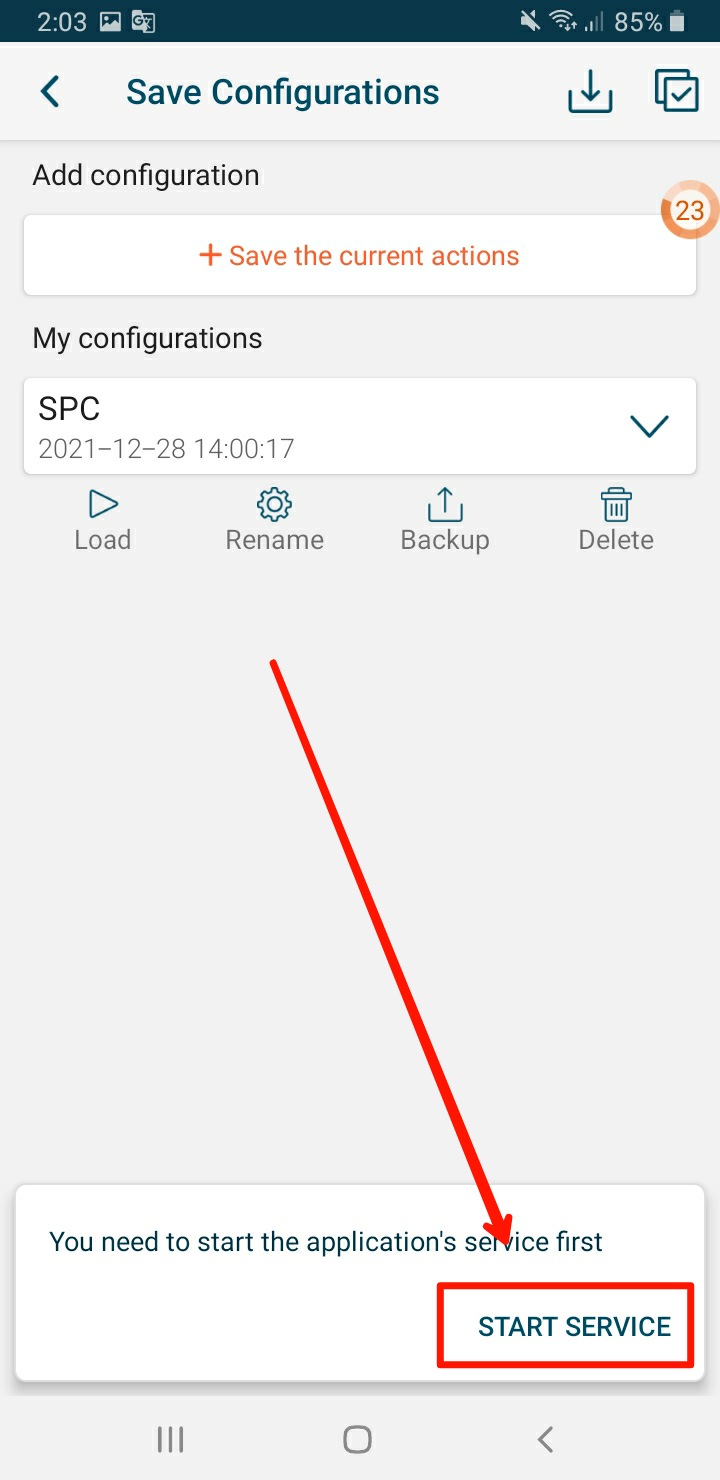Open the multi-select checkbox icon

coord(676,92)
